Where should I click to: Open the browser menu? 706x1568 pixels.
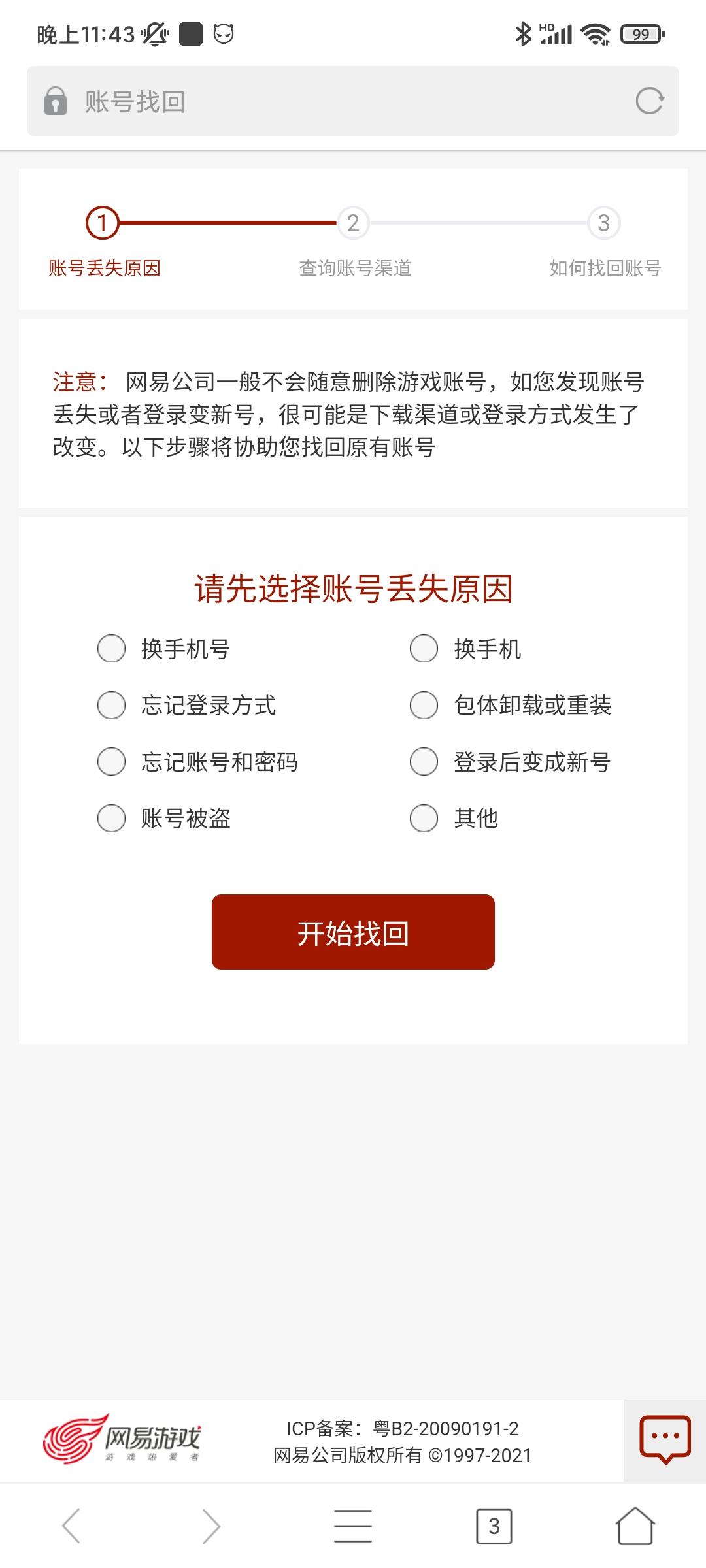click(353, 1526)
